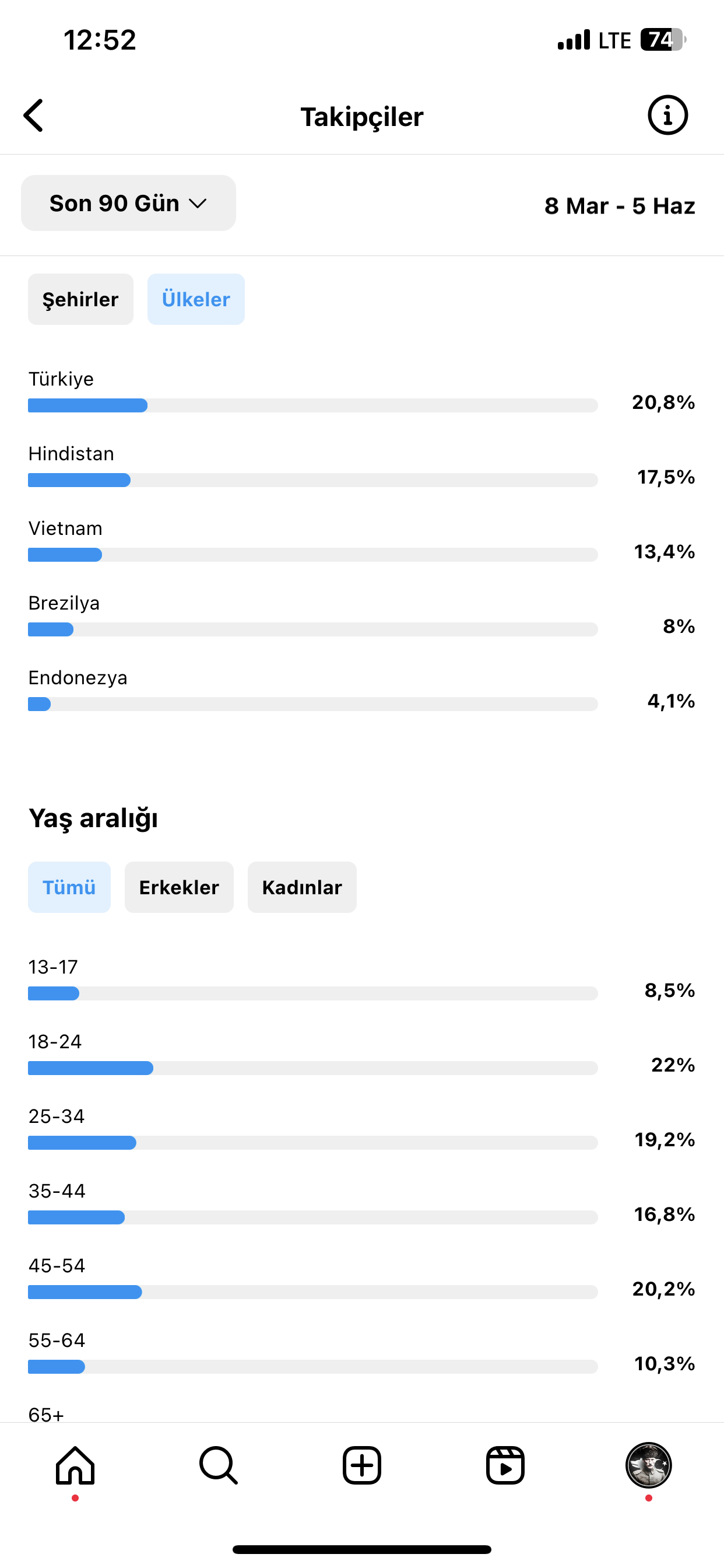Go to the Home tab
The height and width of the screenshot is (1568, 724).
click(x=75, y=1466)
